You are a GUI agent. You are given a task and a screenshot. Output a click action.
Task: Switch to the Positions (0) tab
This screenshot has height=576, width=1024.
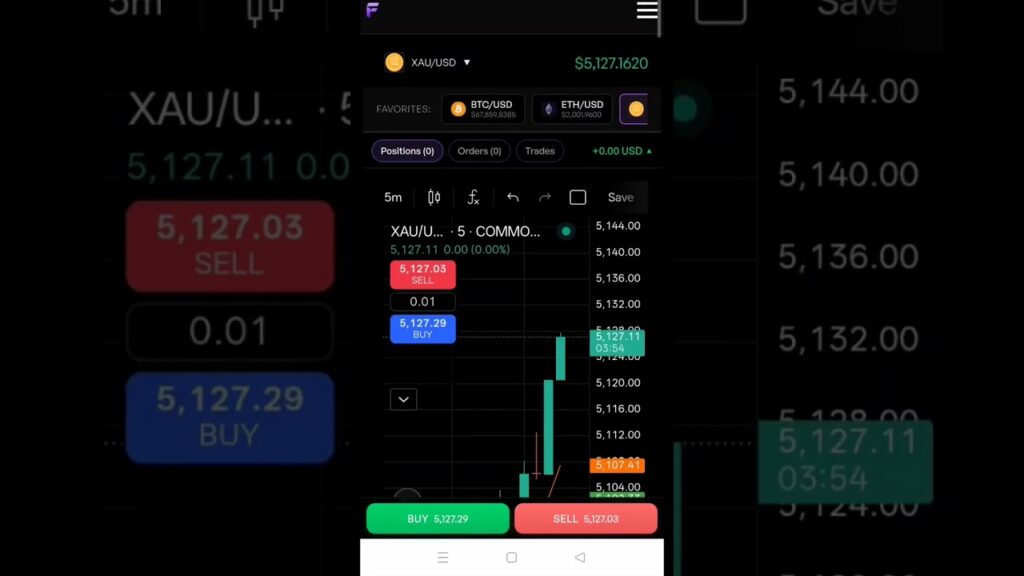click(407, 151)
